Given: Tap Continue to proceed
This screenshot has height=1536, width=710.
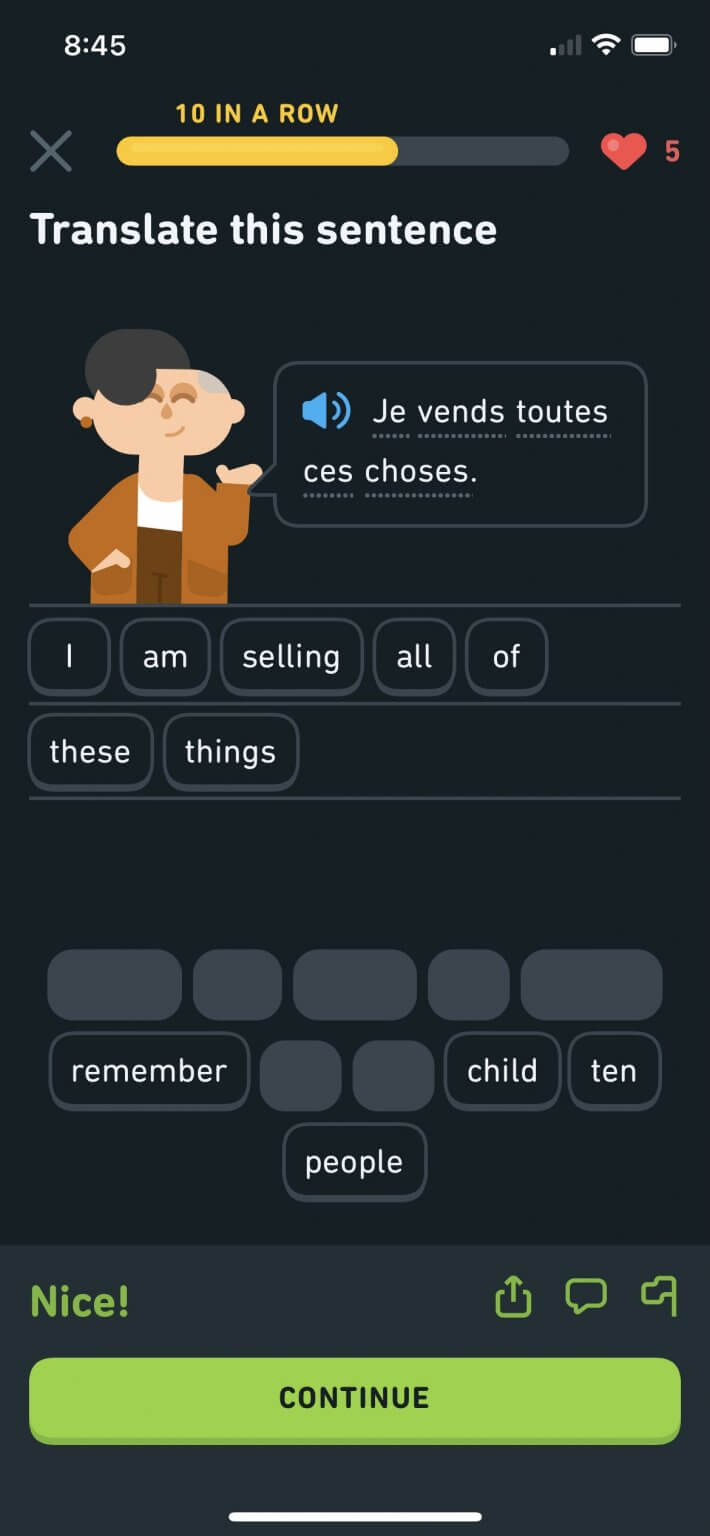Looking at the screenshot, I should click(354, 1397).
